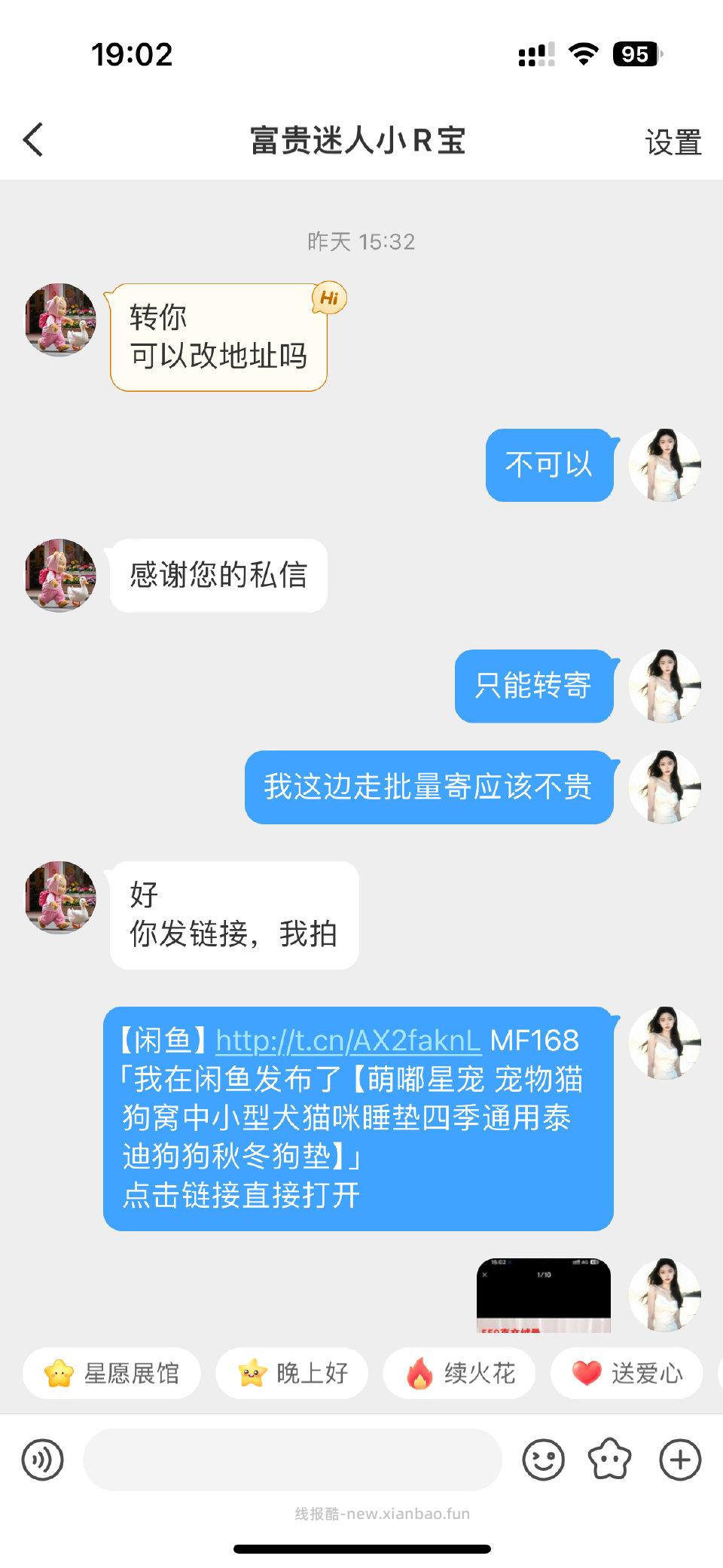Tap your own avatar beside 不可以
Image resolution: width=723 pixels, height=1568 pixels.
[x=665, y=466]
